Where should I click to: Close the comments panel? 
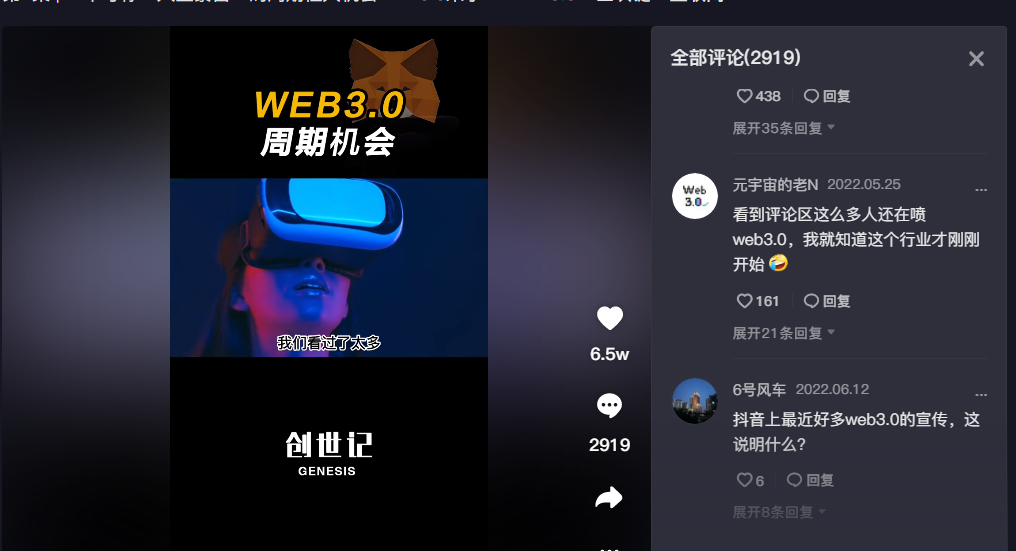coord(976,59)
